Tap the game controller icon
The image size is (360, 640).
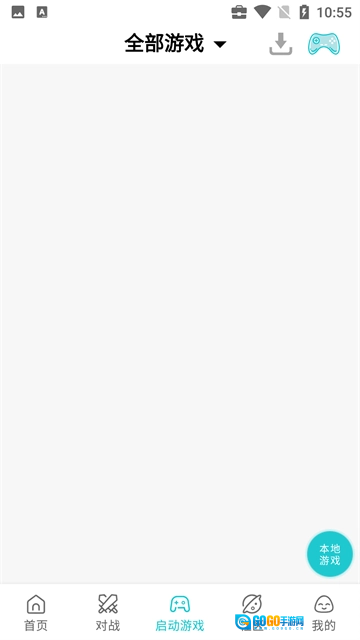click(x=324, y=44)
